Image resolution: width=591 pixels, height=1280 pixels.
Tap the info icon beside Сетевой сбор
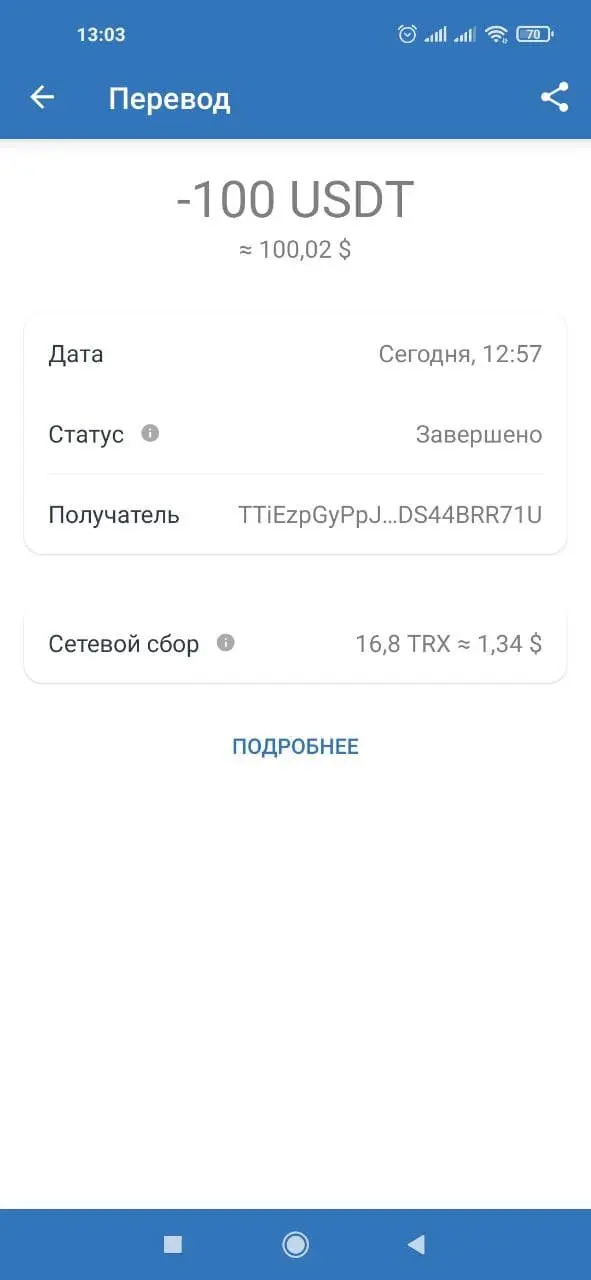226,642
